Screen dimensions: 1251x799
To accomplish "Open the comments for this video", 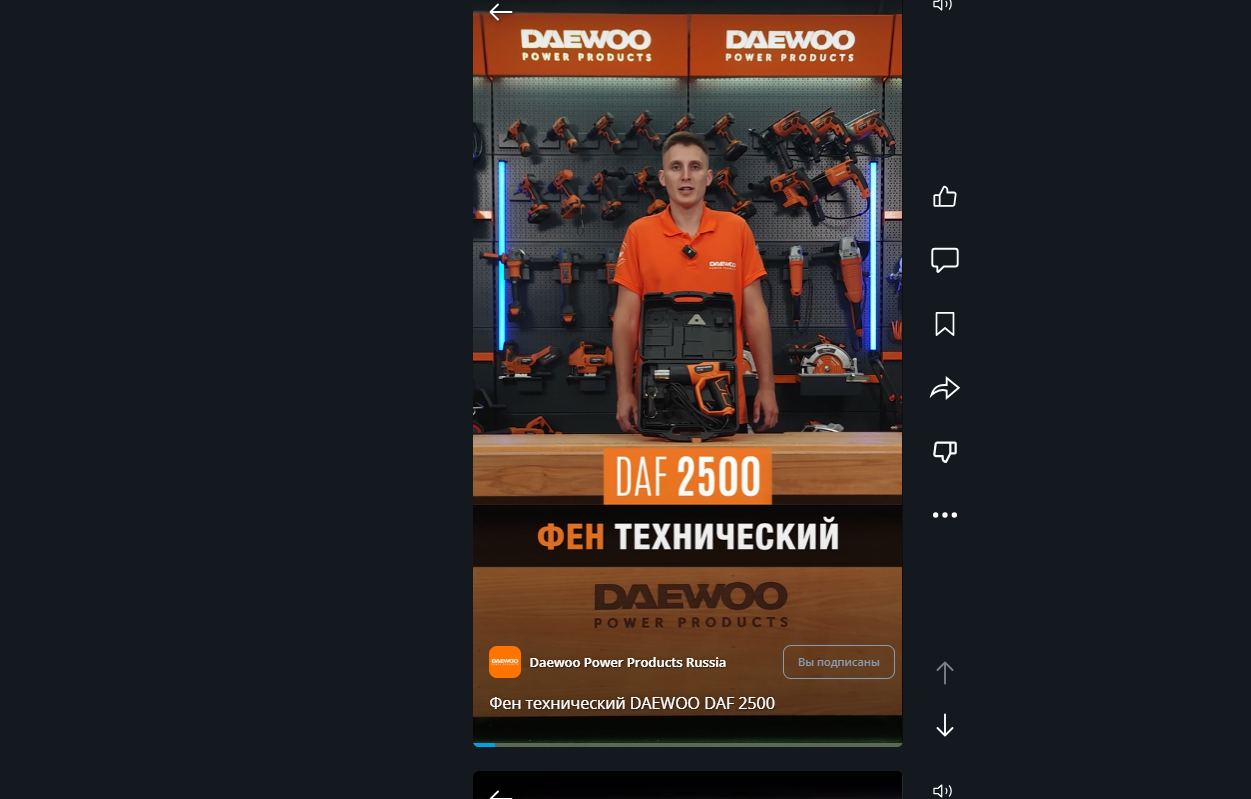I will pyautogui.click(x=944, y=260).
